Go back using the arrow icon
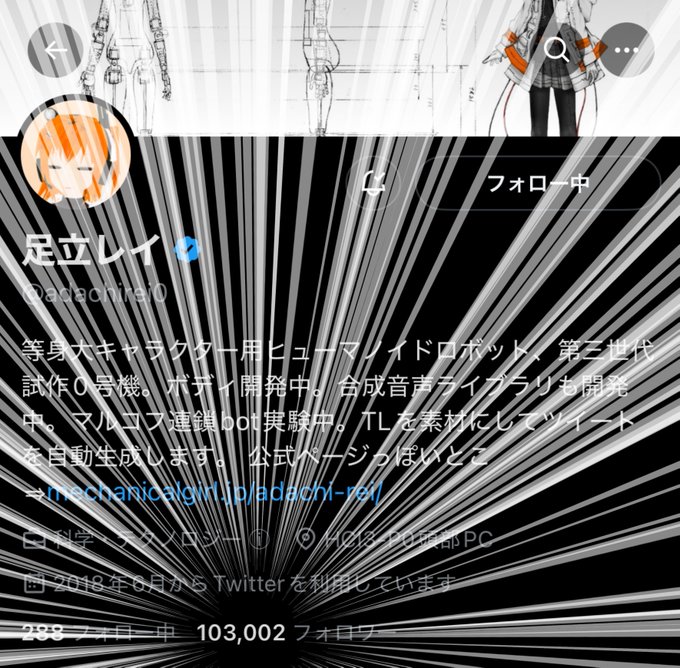This screenshot has height=668, width=680. (55, 49)
